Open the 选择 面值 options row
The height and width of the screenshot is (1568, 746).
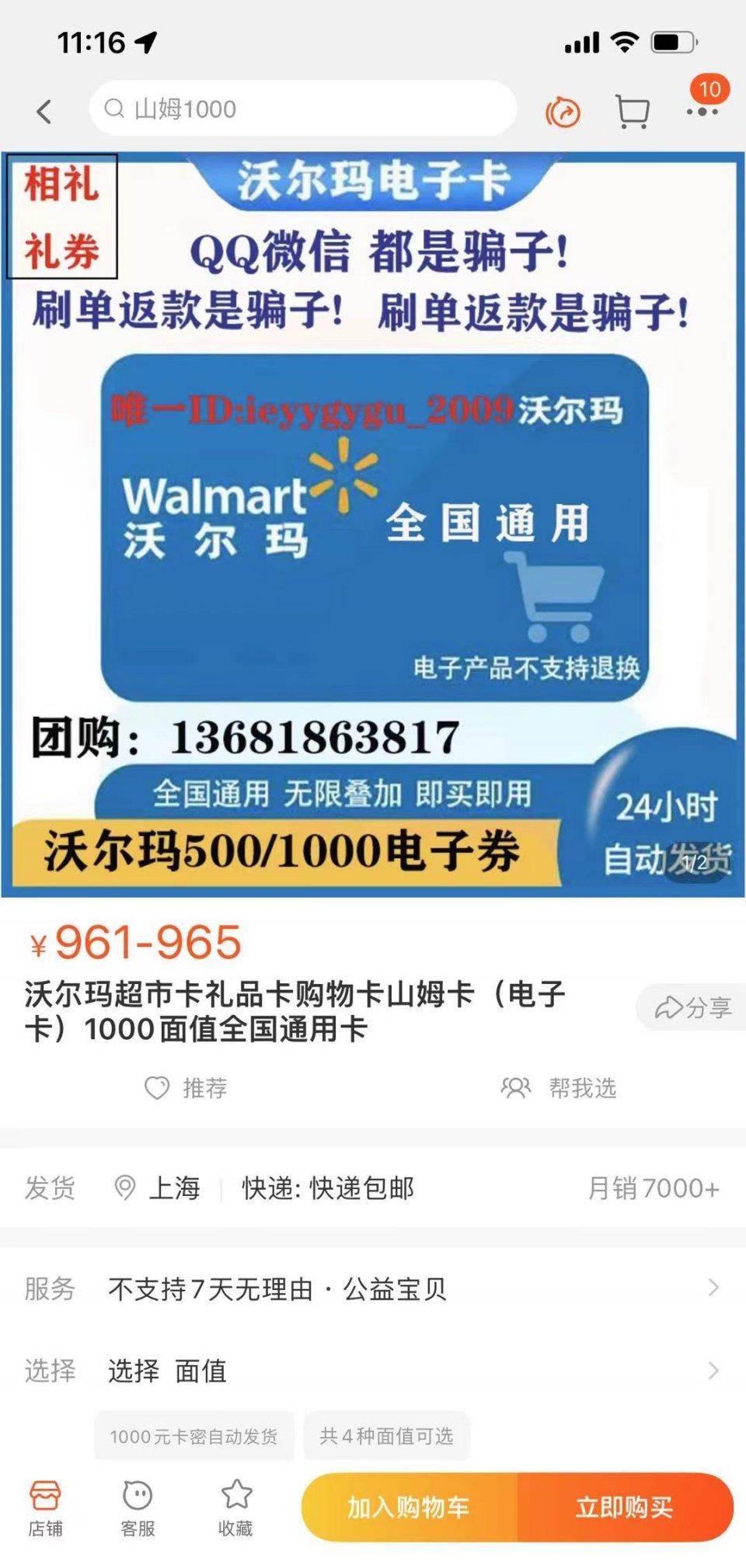tap(373, 1371)
